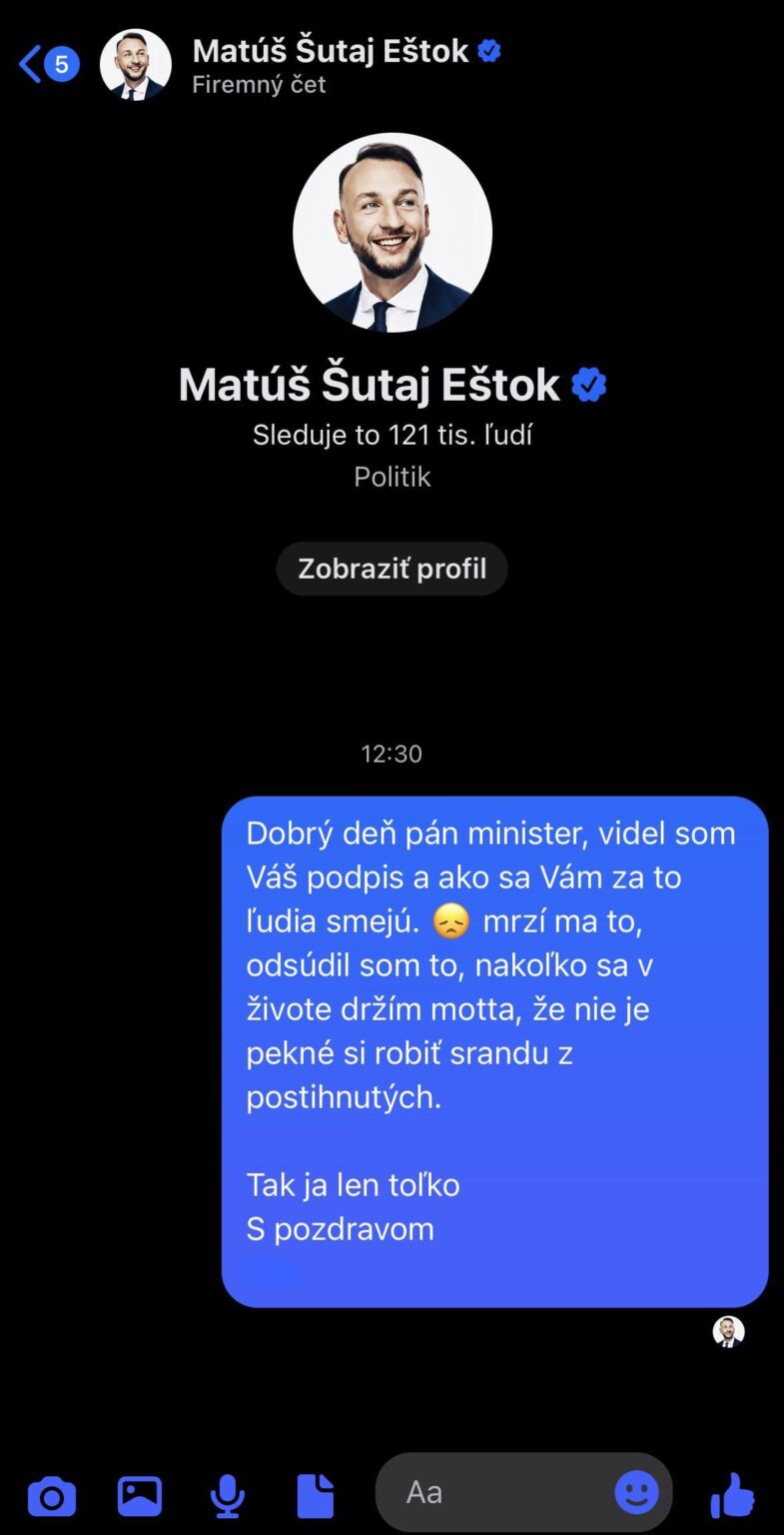
Task: Tap the microphone to record voice message
Action: [x=227, y=1492]
